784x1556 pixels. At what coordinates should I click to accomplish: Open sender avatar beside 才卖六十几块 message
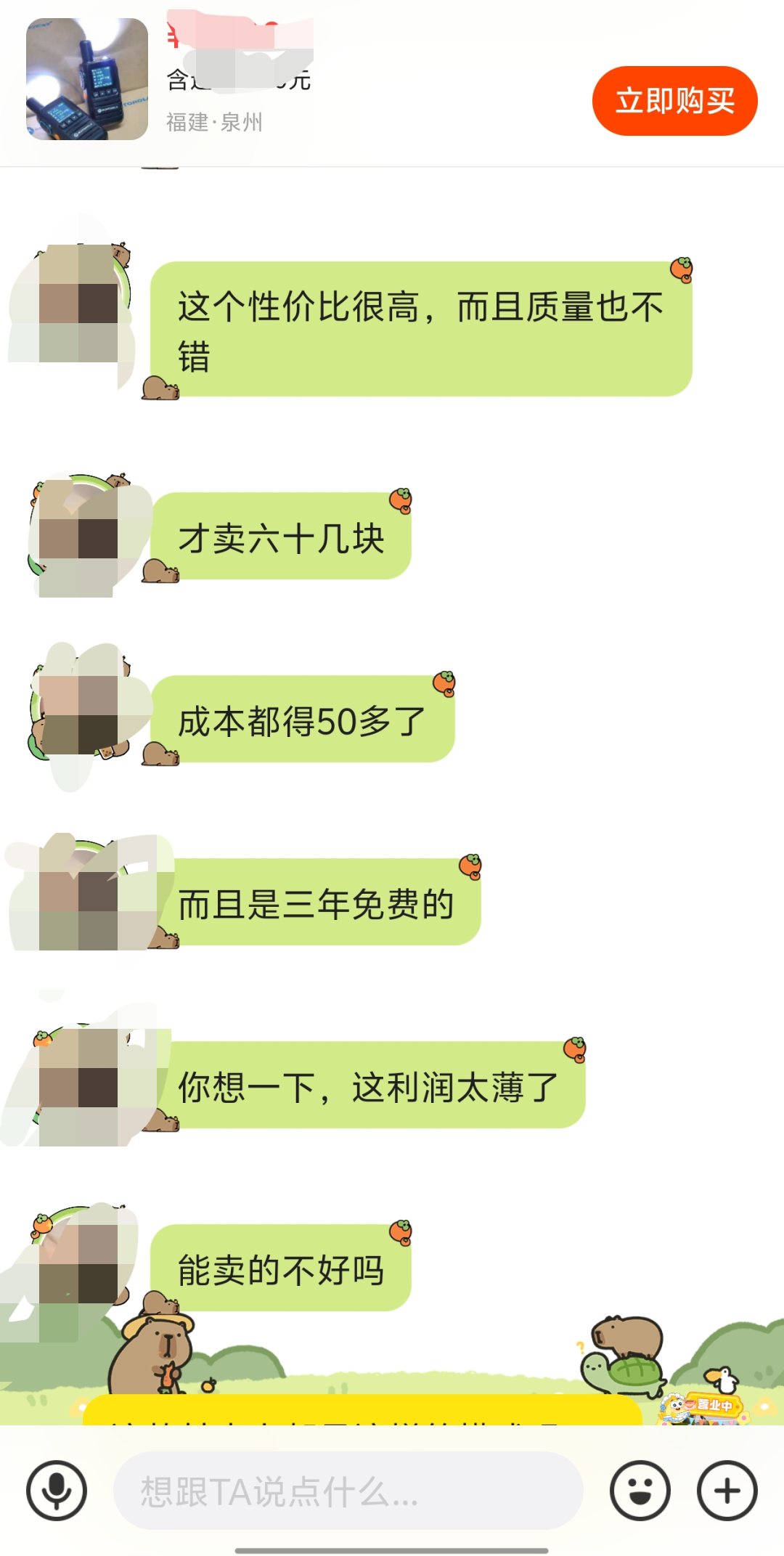[78, 536]
